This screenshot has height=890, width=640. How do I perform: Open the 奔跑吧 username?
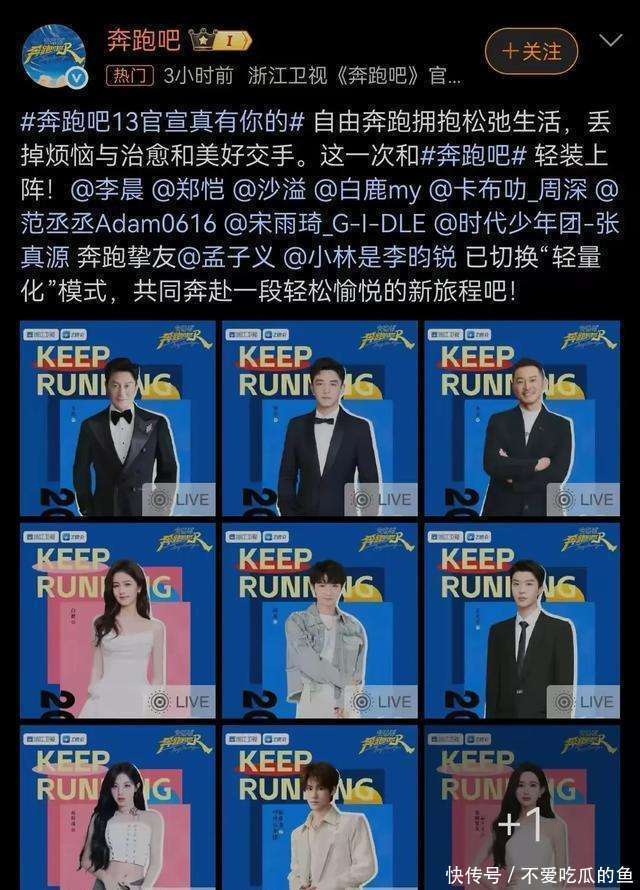[x=144, y=41]
